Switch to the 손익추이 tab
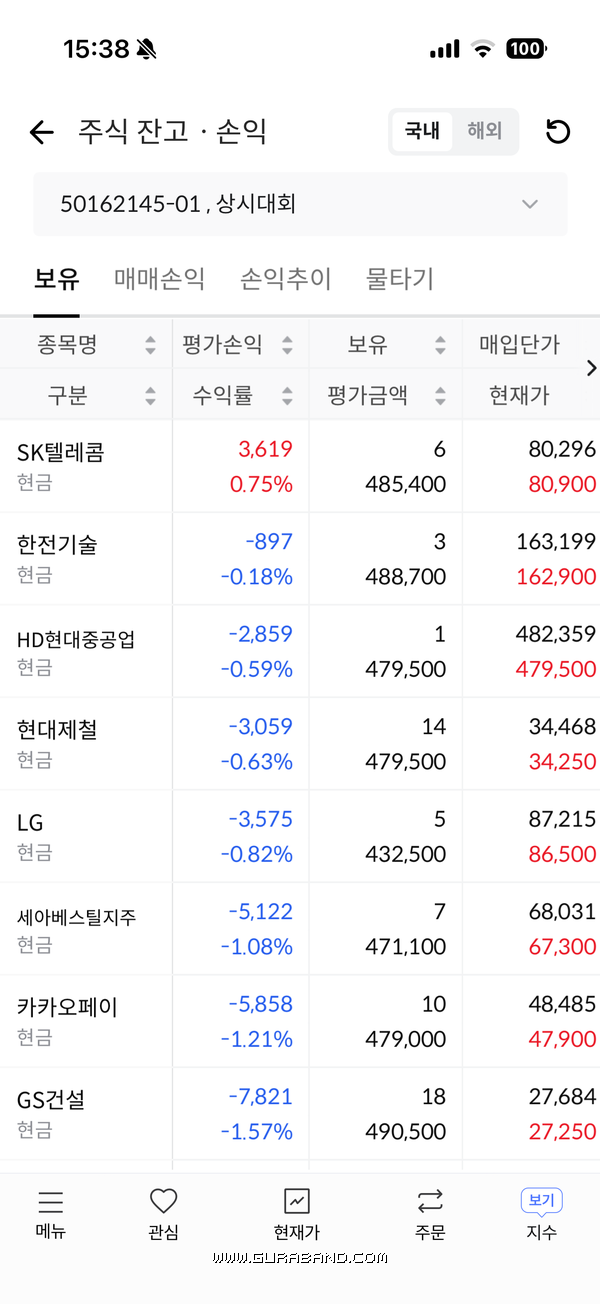Viewport: 600px width, 1304px height. (x=286, y=278)
